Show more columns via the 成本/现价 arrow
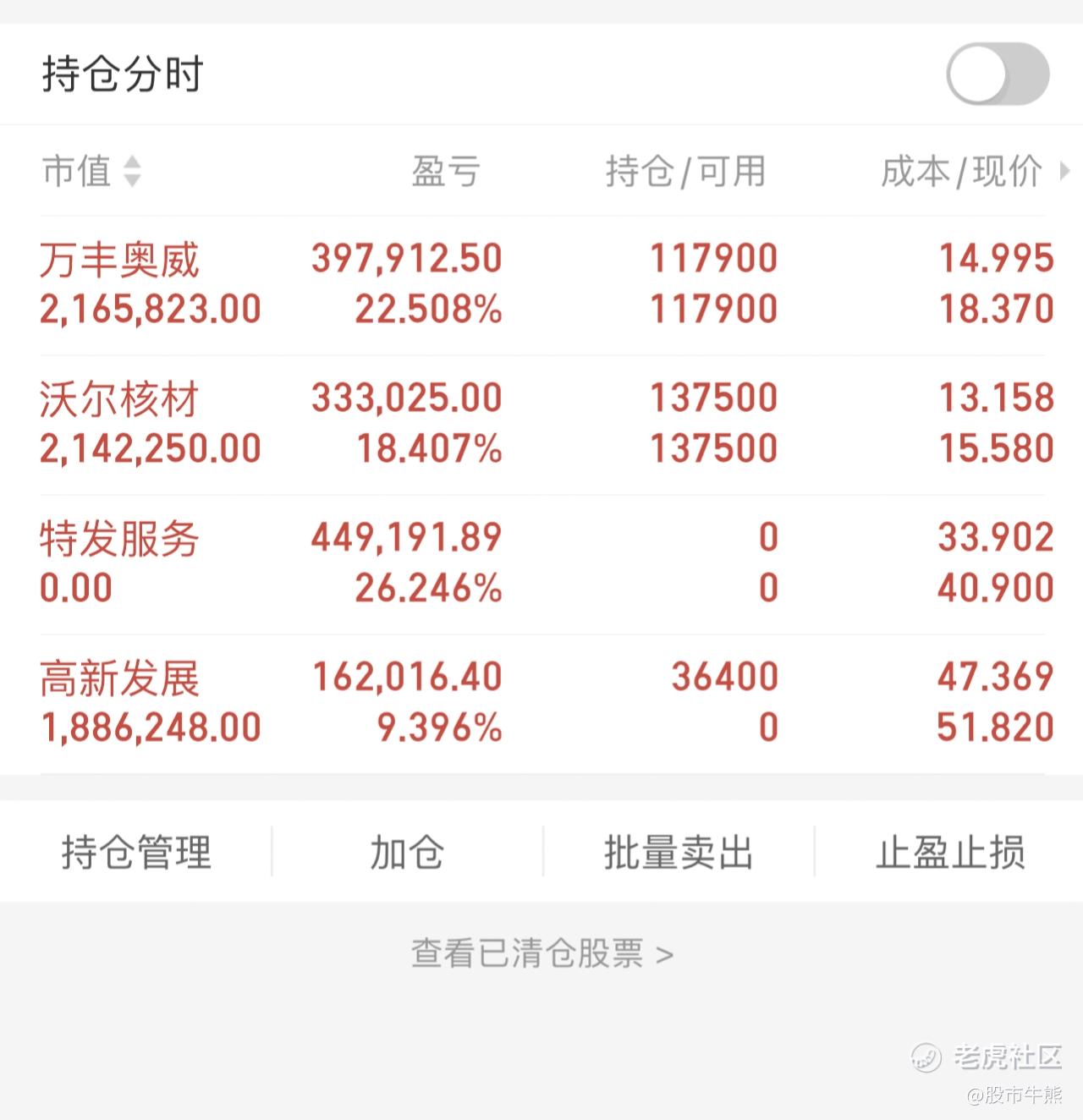 point(1064,172)
